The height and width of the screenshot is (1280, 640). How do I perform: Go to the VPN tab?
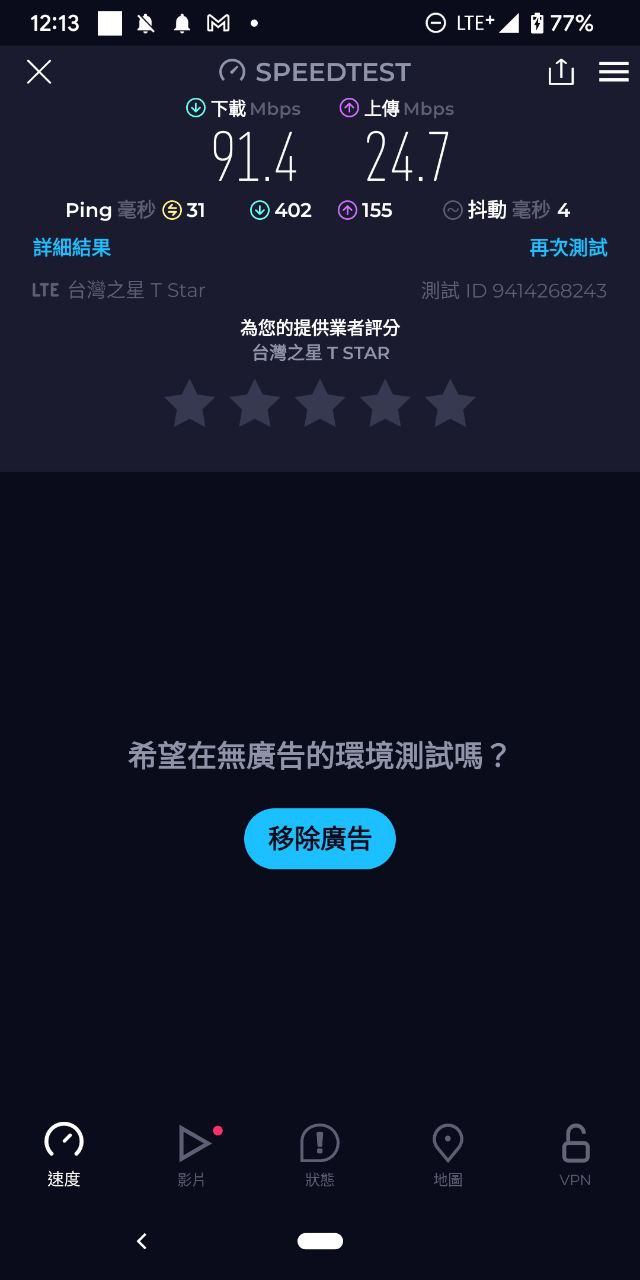(x=576, y=1155)
